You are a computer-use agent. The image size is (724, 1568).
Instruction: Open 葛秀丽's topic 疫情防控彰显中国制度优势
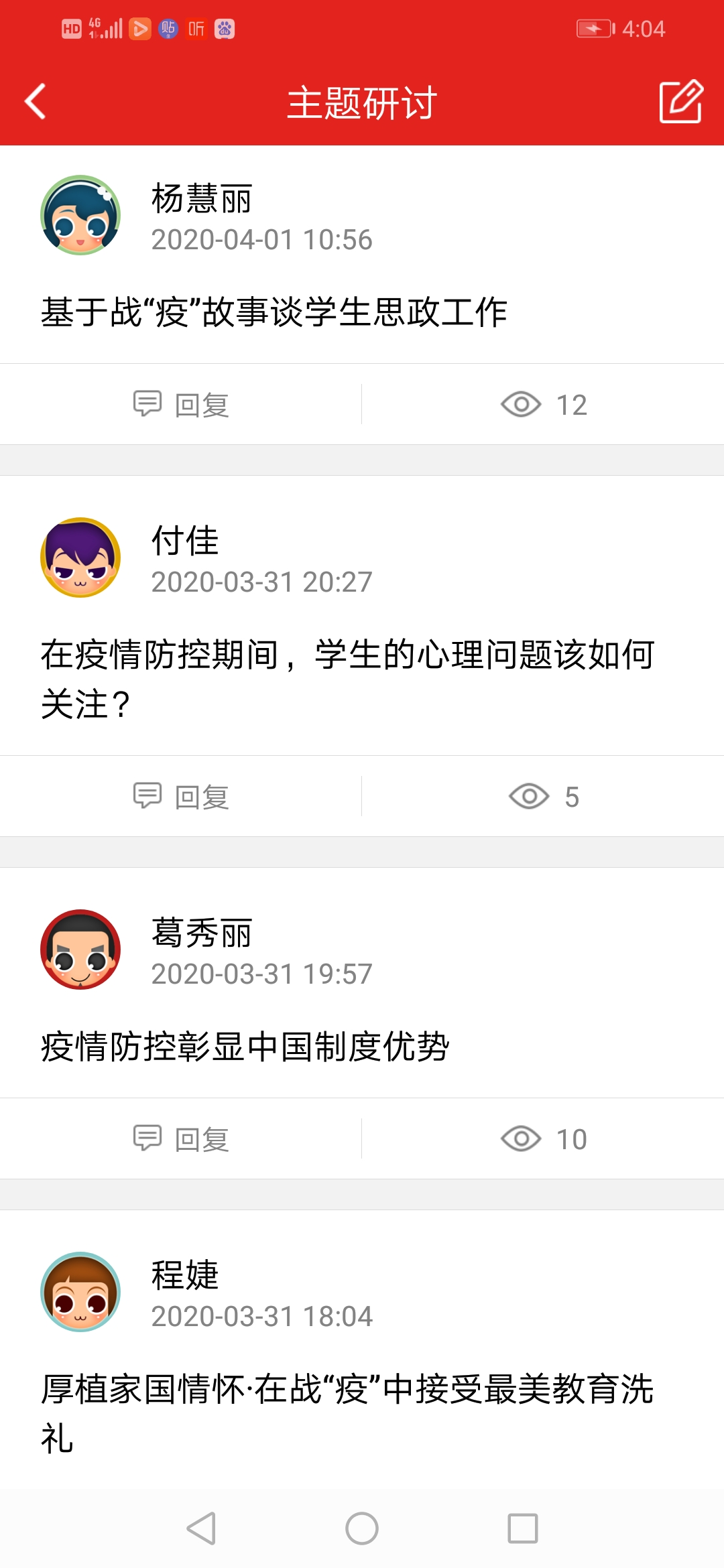245,1047
